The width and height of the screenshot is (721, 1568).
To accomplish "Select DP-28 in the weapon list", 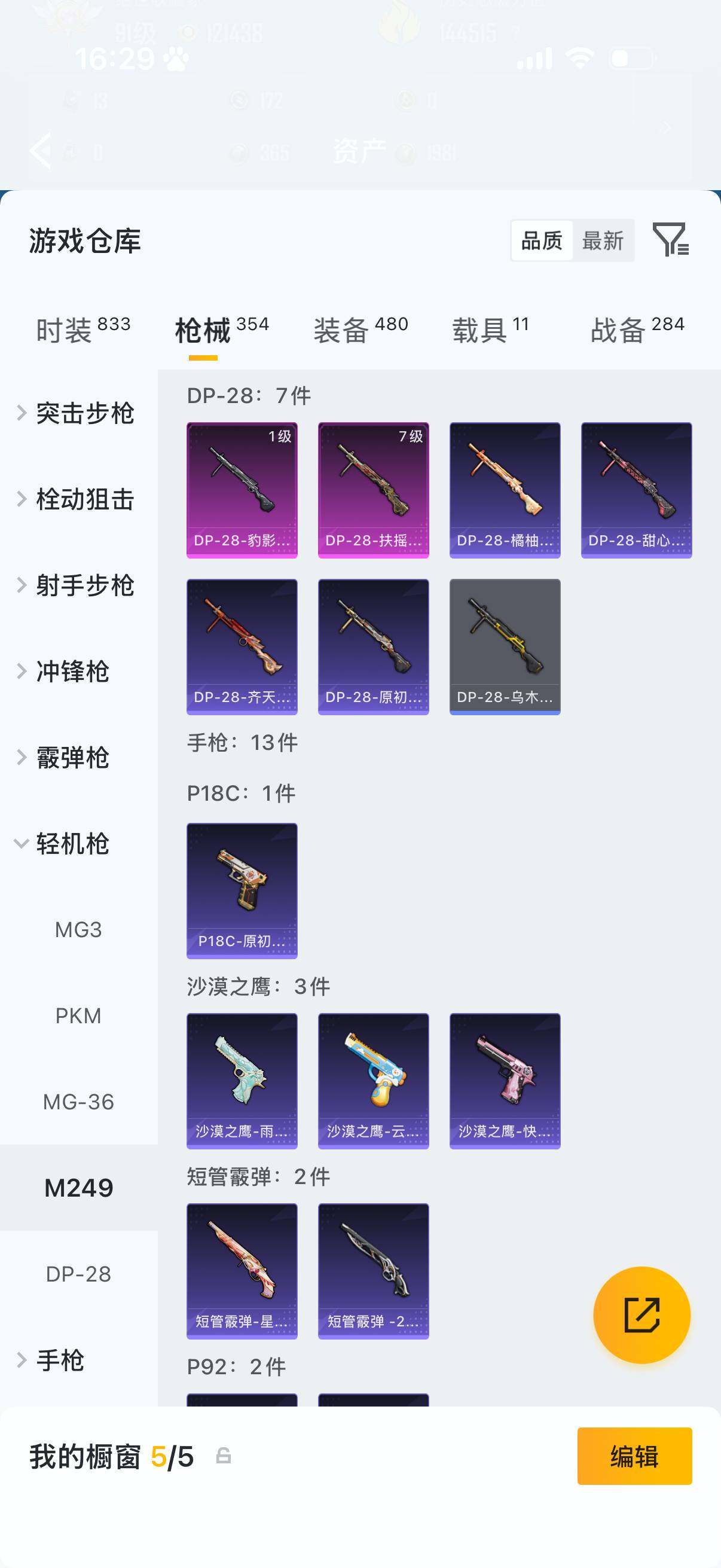I will pyautogui.click(x=78, y=1274).
